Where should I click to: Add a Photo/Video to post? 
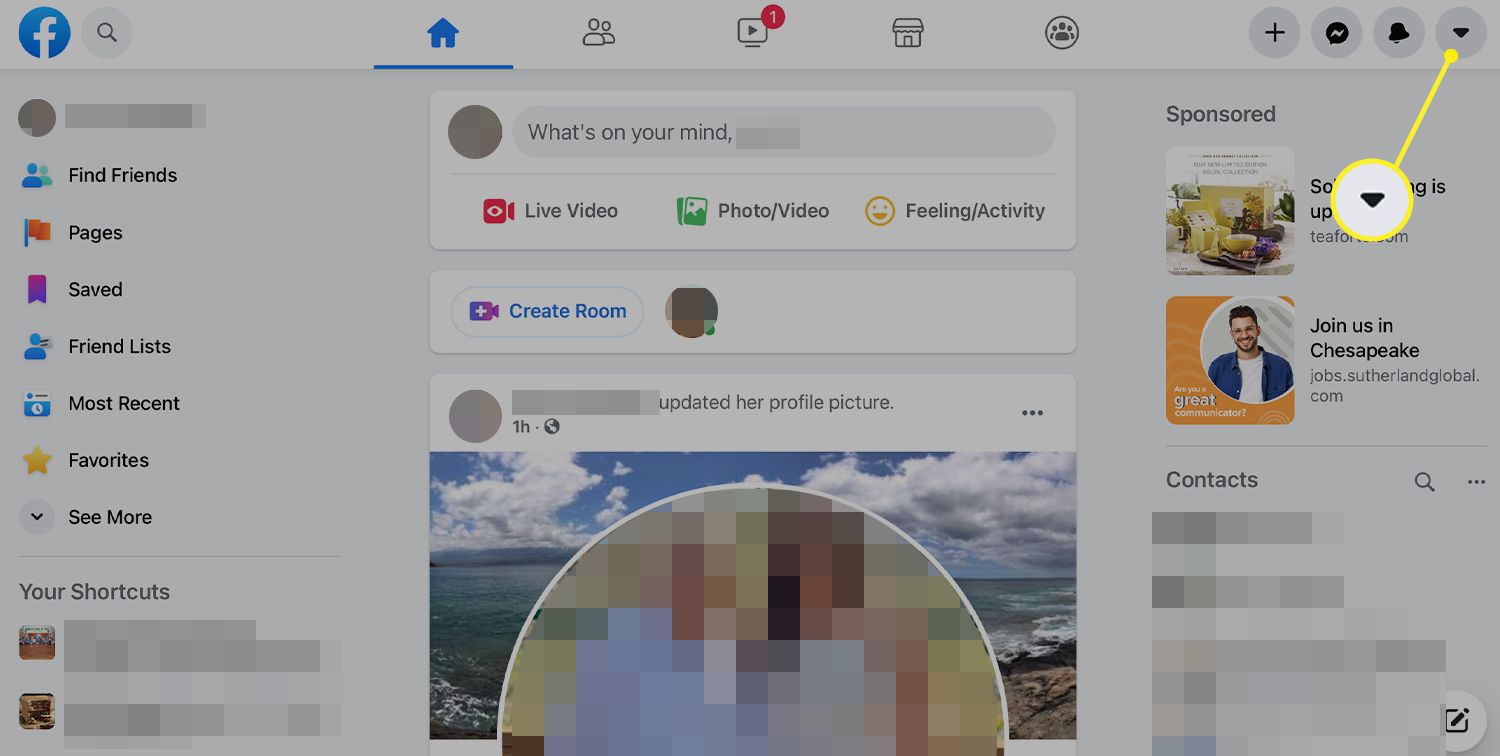(x=753, y=211)
